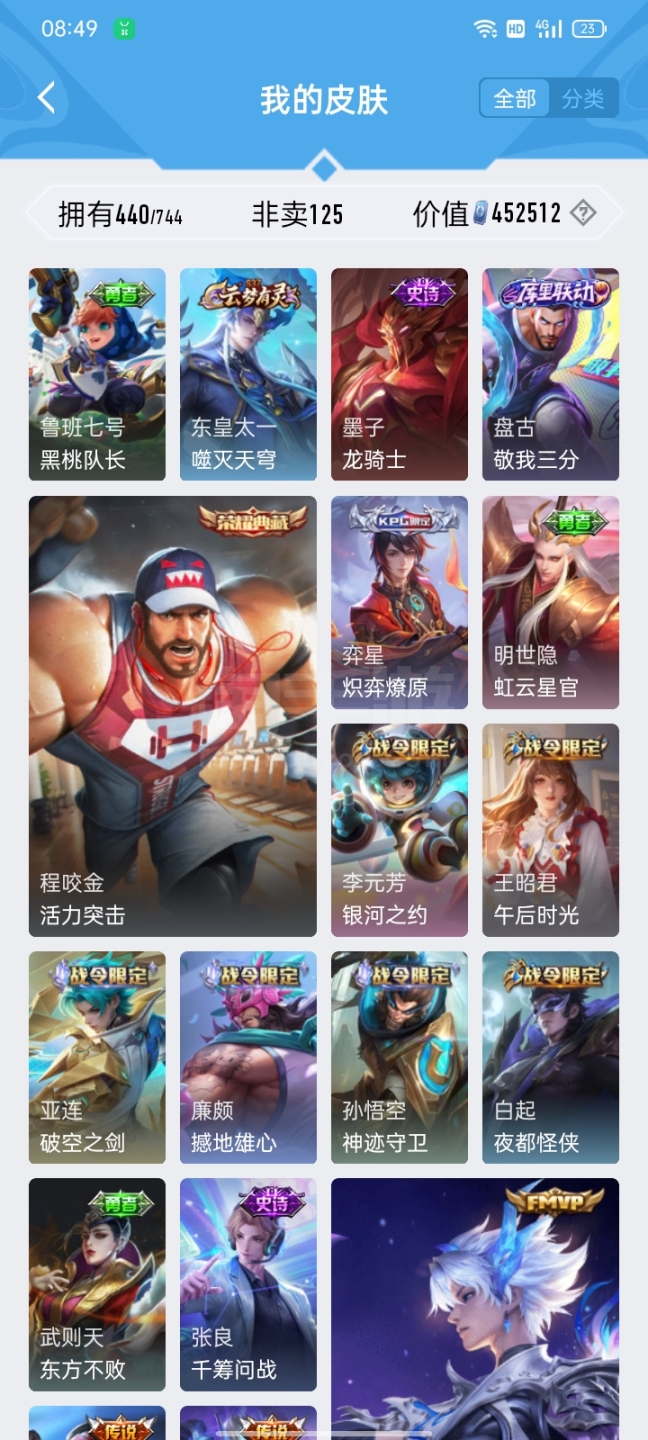Open 东皇太一 噬灭天穹 skin
Screen dimensions: 648x1440
point(248,374)
